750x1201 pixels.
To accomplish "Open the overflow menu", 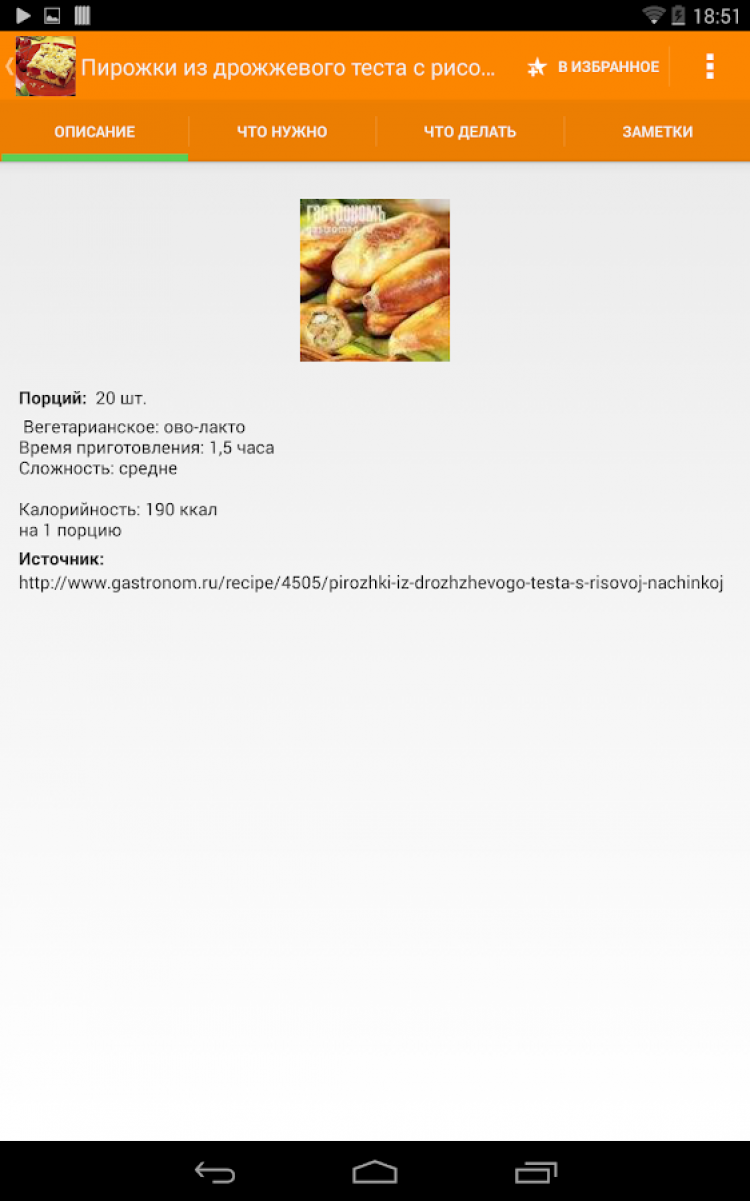I will coord(710,67).
